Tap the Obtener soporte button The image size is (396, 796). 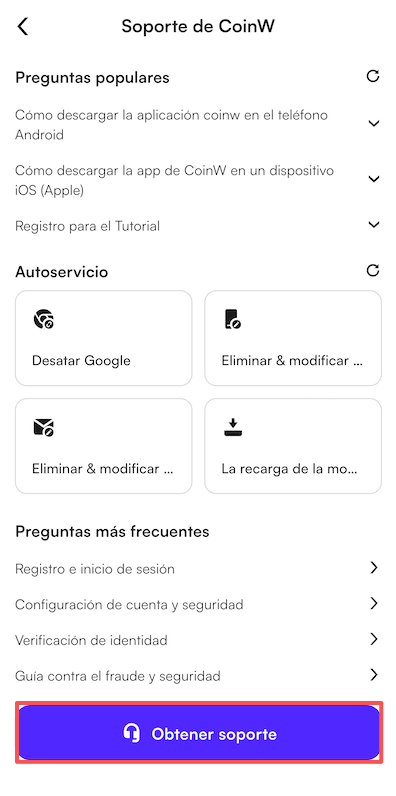click(x=199, y=733)
